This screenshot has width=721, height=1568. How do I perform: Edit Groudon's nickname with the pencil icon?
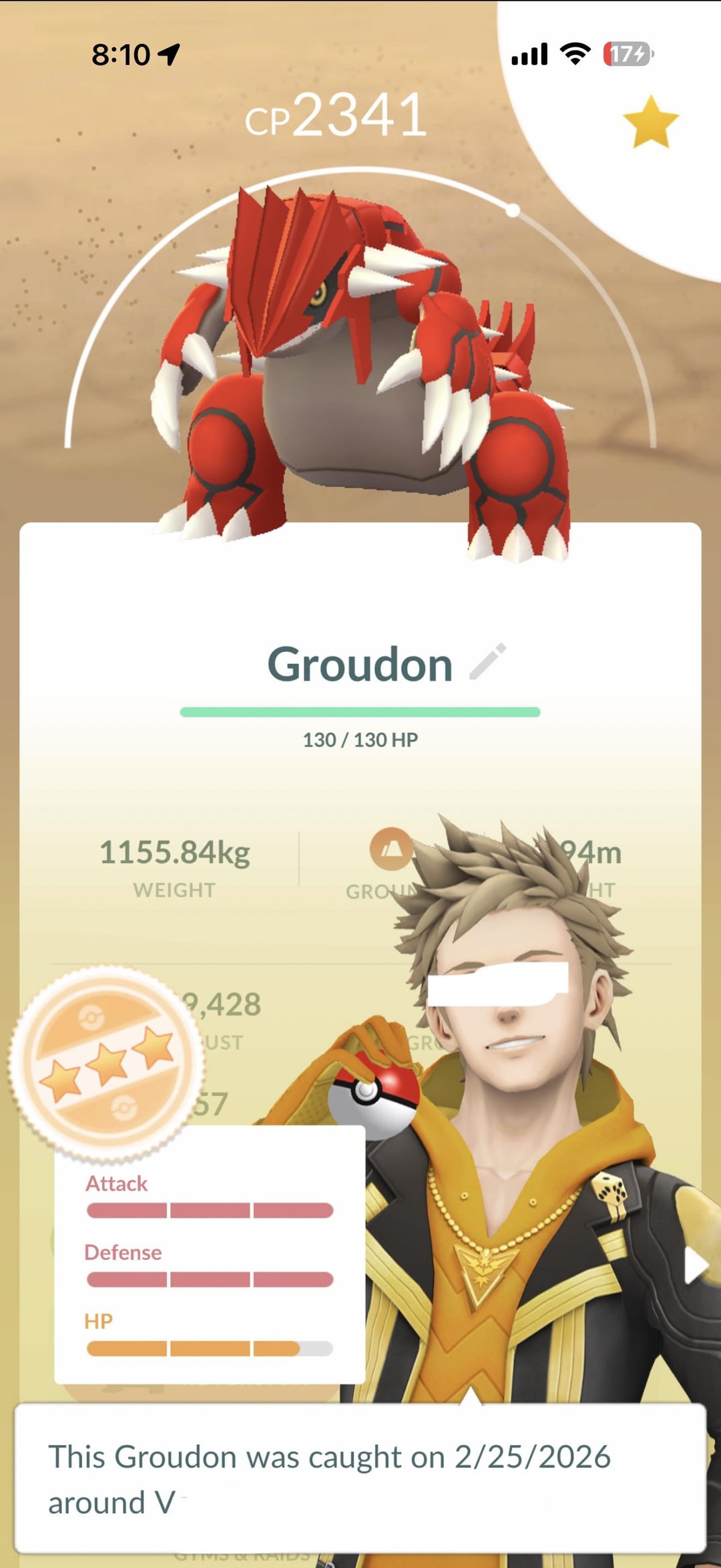(488, 662)
